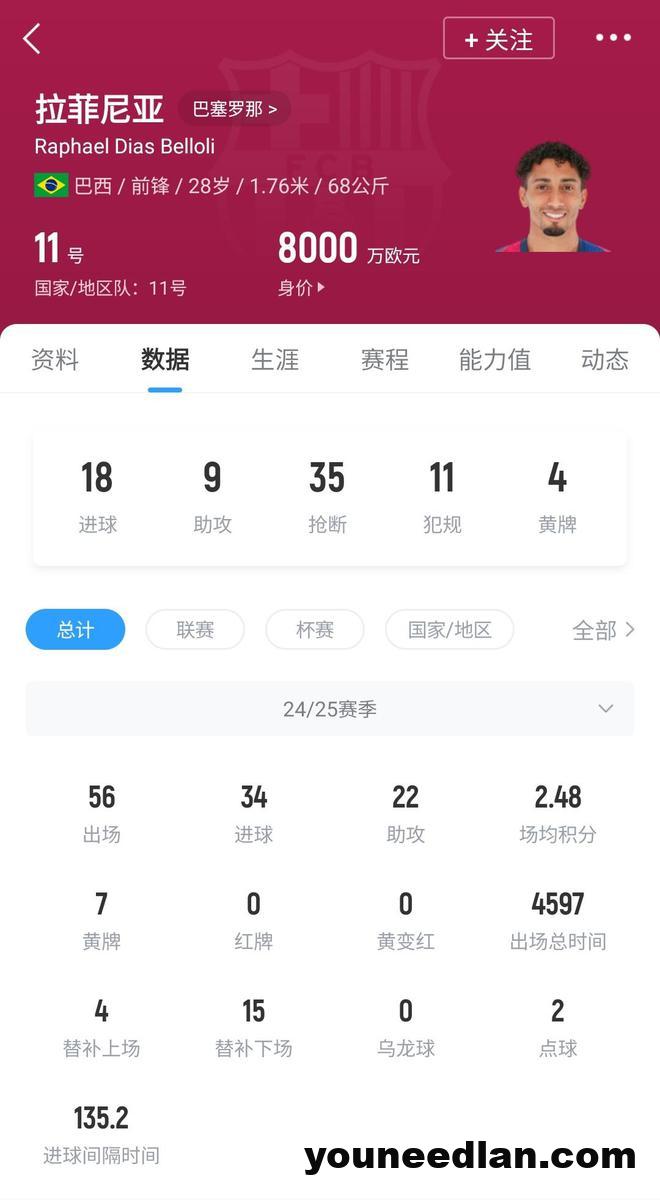Open the 巴塞罗那 club page chip

click(234, 108)
